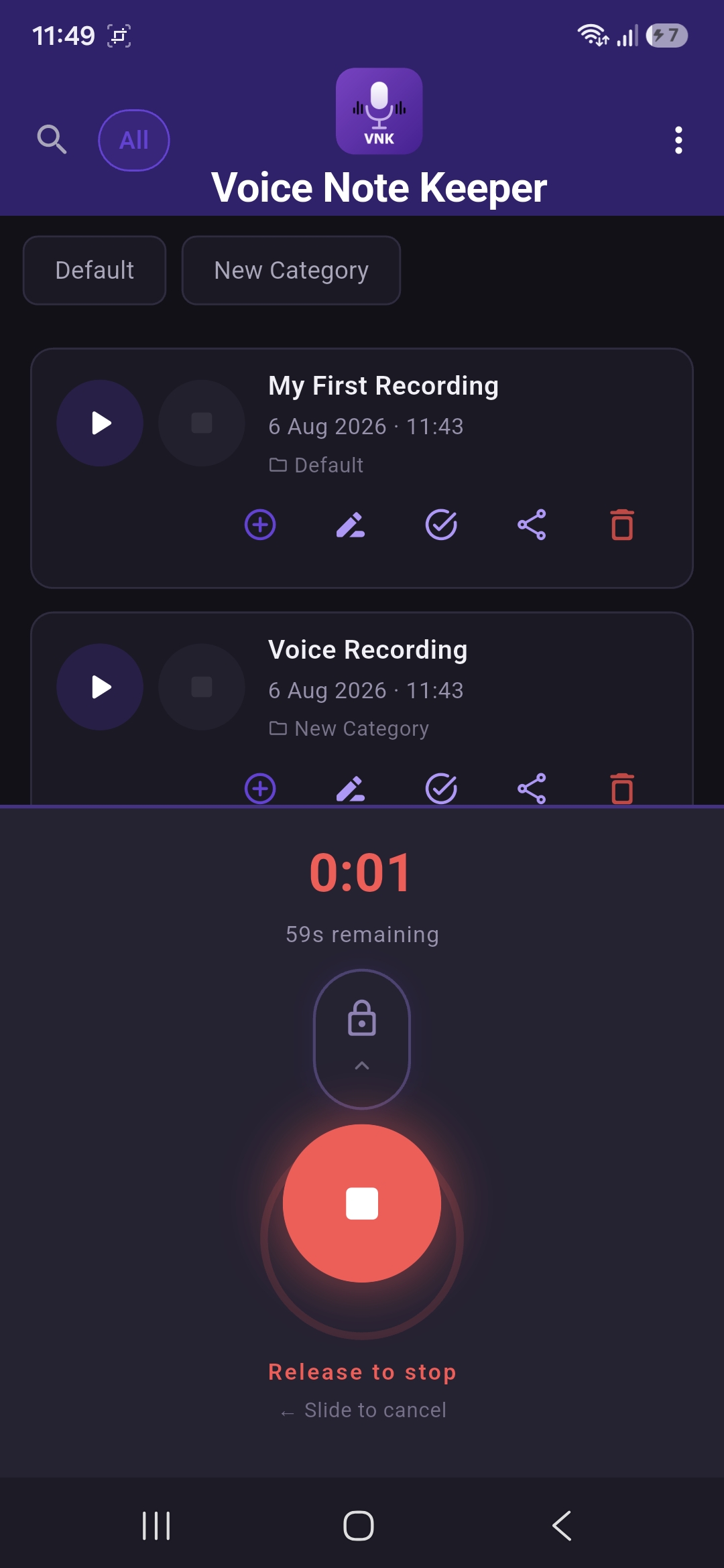Filter by the Default category chip

[95, 270]
